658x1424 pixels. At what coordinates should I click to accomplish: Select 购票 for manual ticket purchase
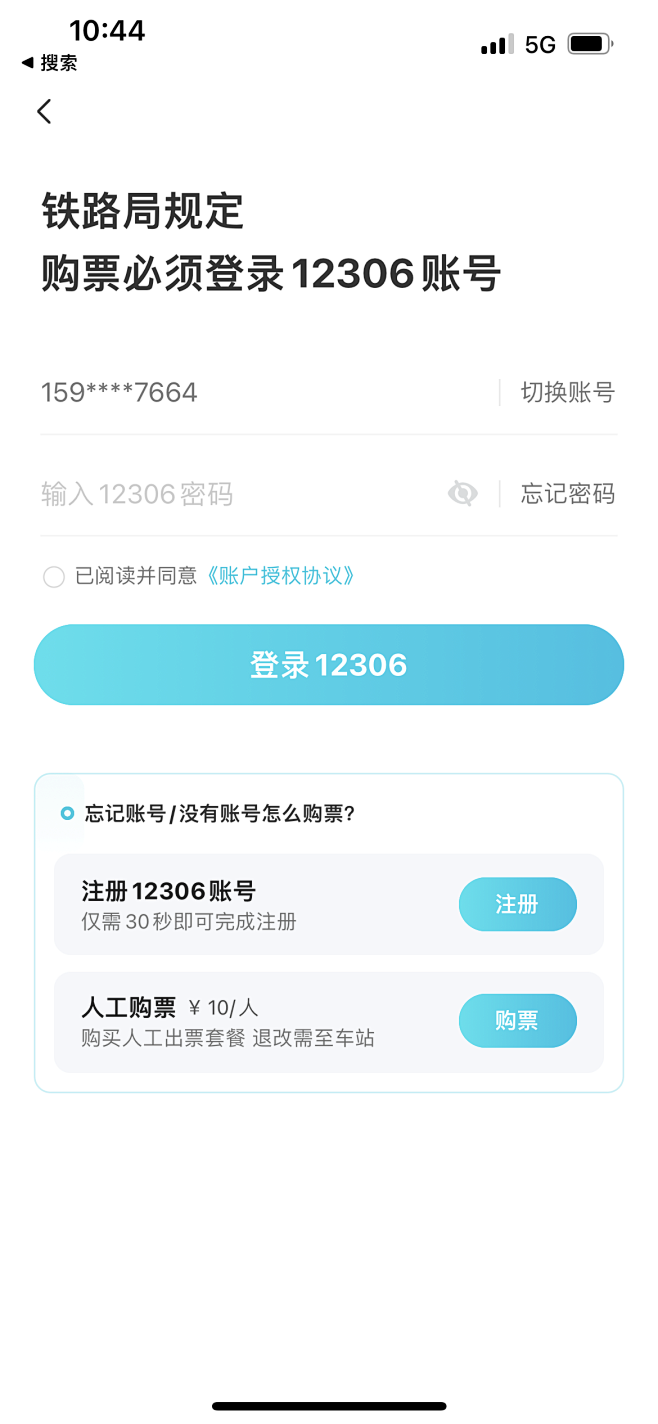(517, 1020)
